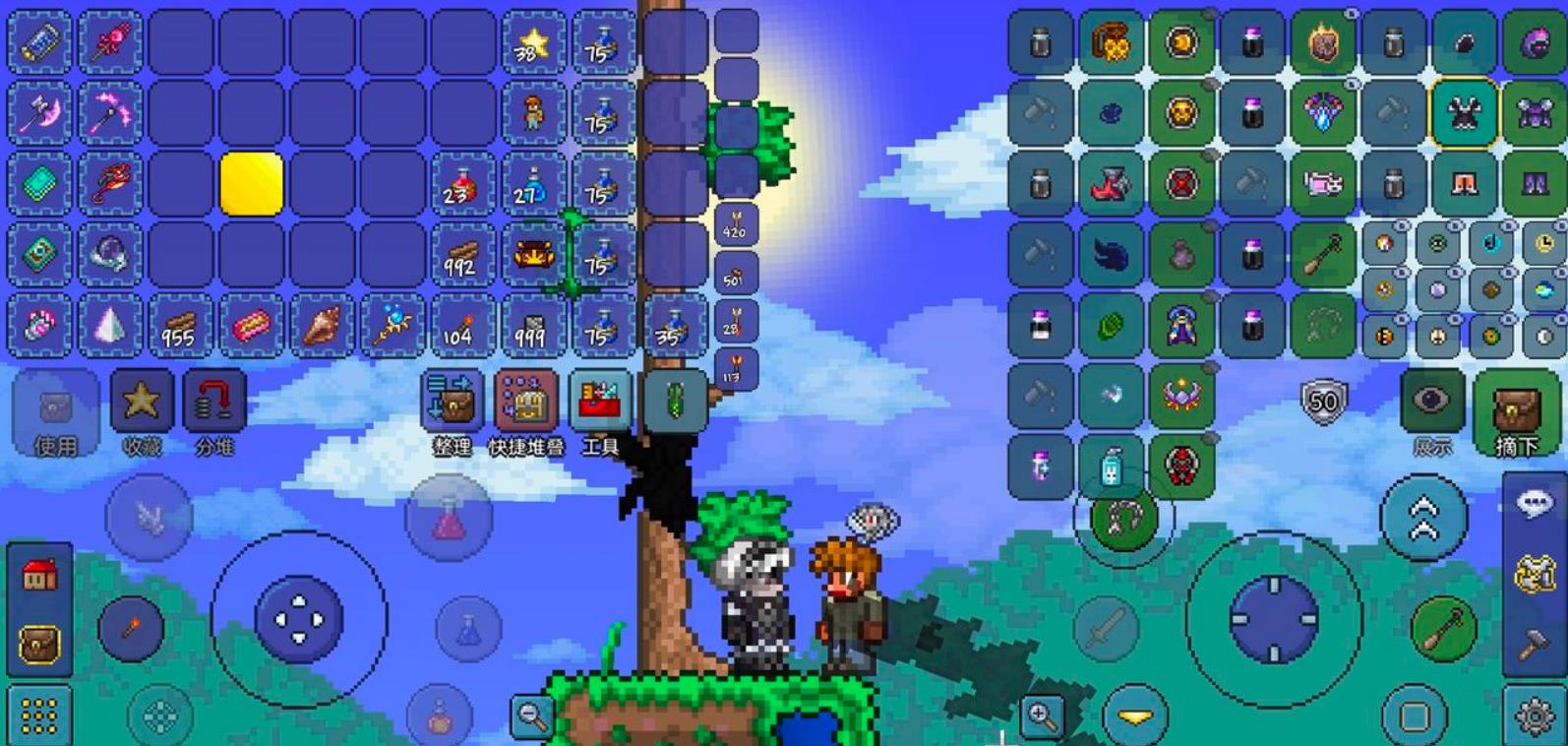Select the fallen star stack of 38
1568x746 pixels.
tap(533, 42)
